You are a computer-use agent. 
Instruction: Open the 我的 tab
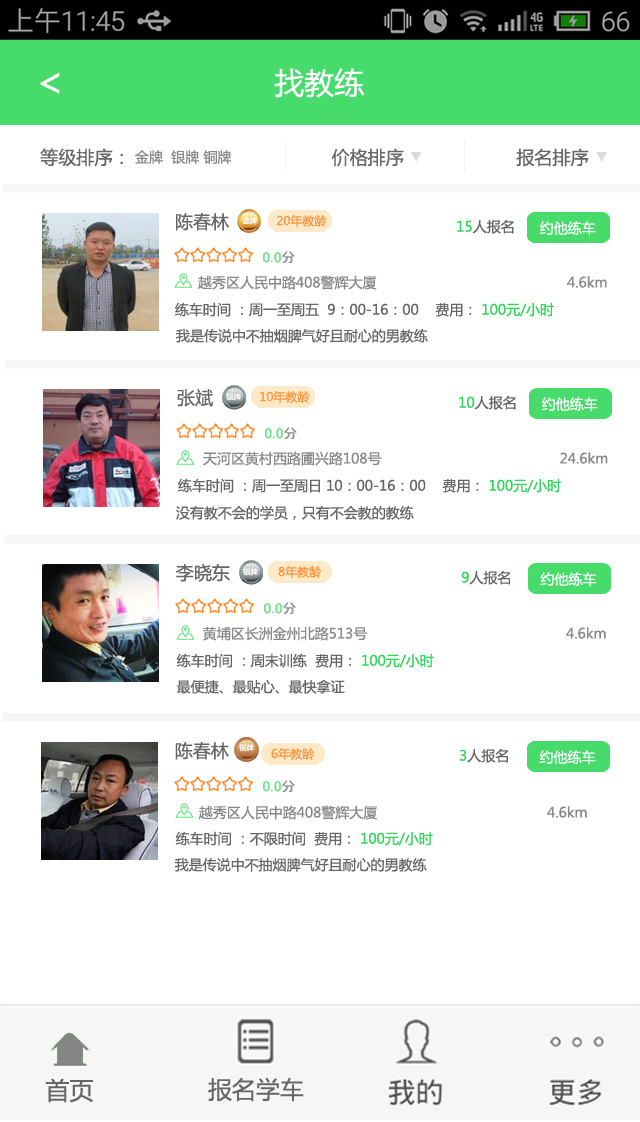(x=415, y=1063)
